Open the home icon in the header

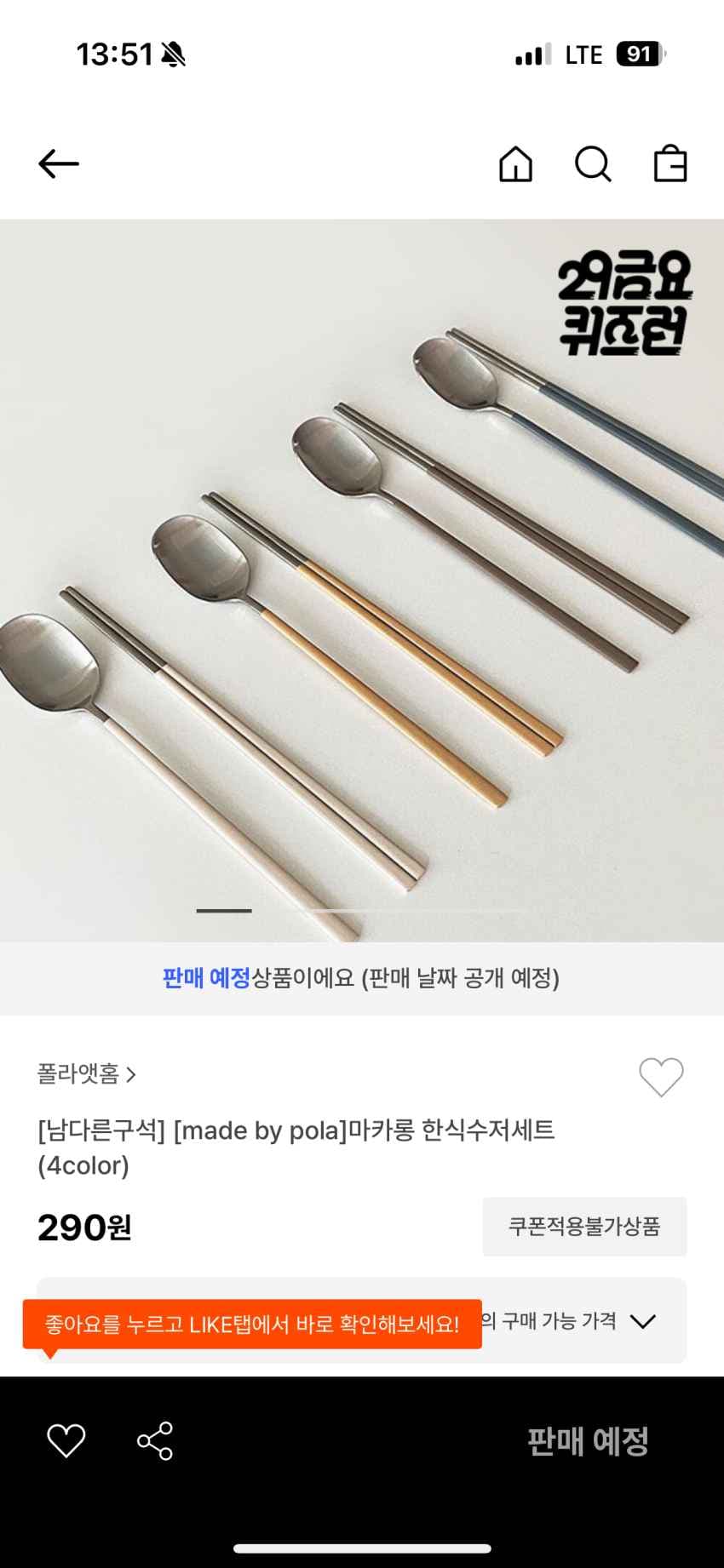tap(515, 164)
